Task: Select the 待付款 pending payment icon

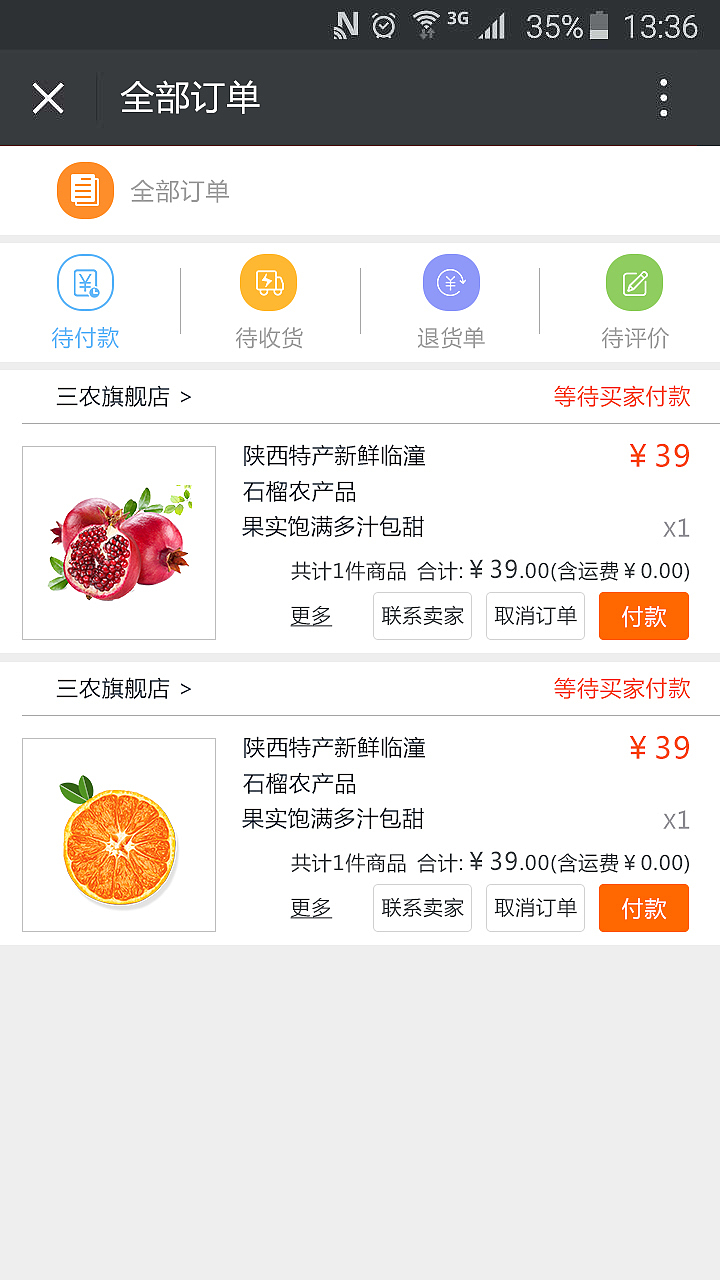Action: click(x=85, y=282)
